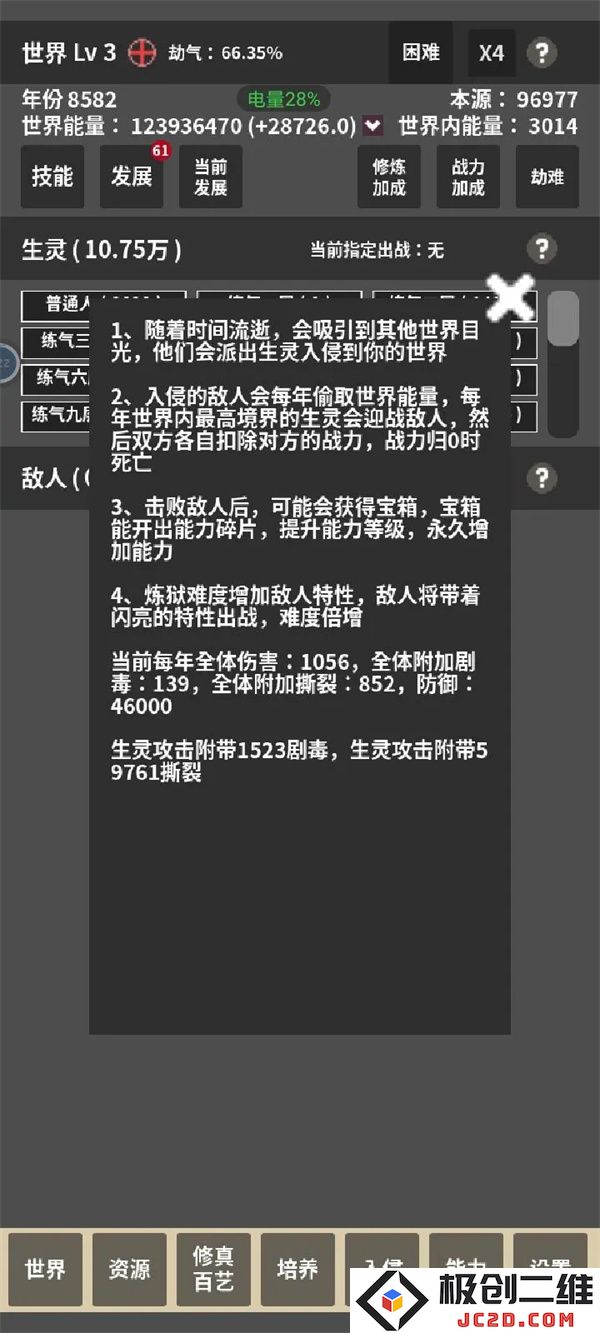
Task: Open help for the 敌人 section
Action: [x=542, y=476]
